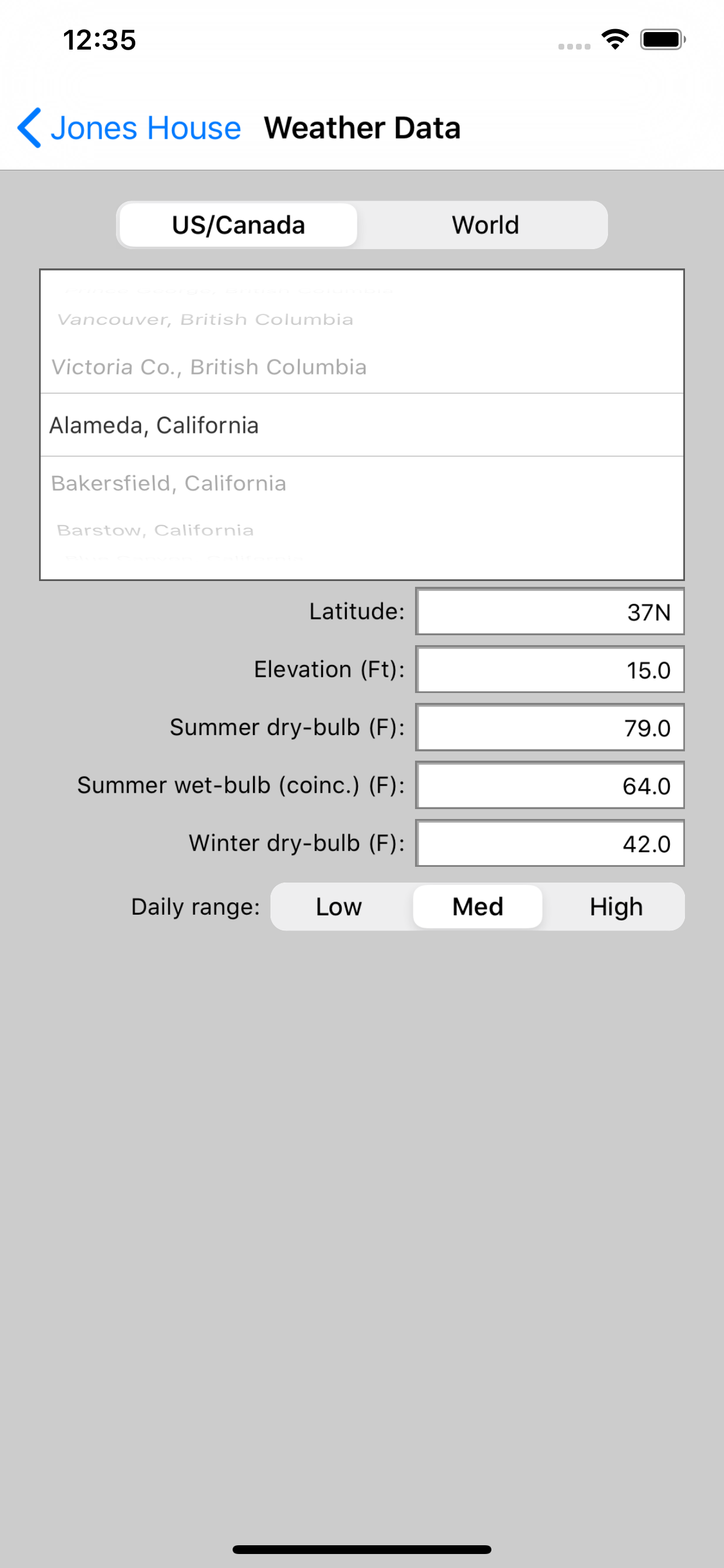Viewport: 724px width, 1568px height.
Task: Edit the Winter dry-bulb field
Action: pyautogui.click(x=550, y=843)
